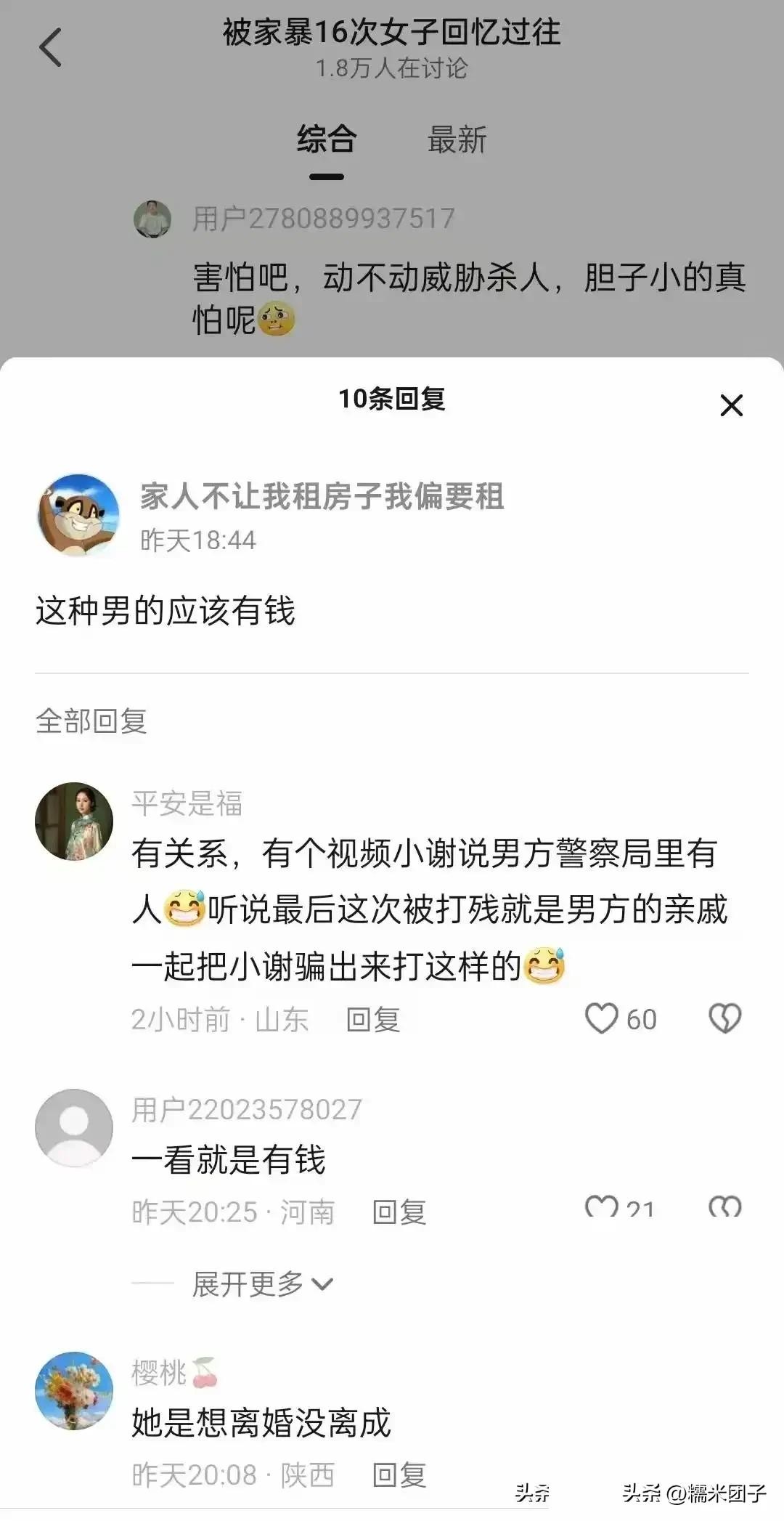Open 樱桃's profile avatar

[x=74, y=1391]
